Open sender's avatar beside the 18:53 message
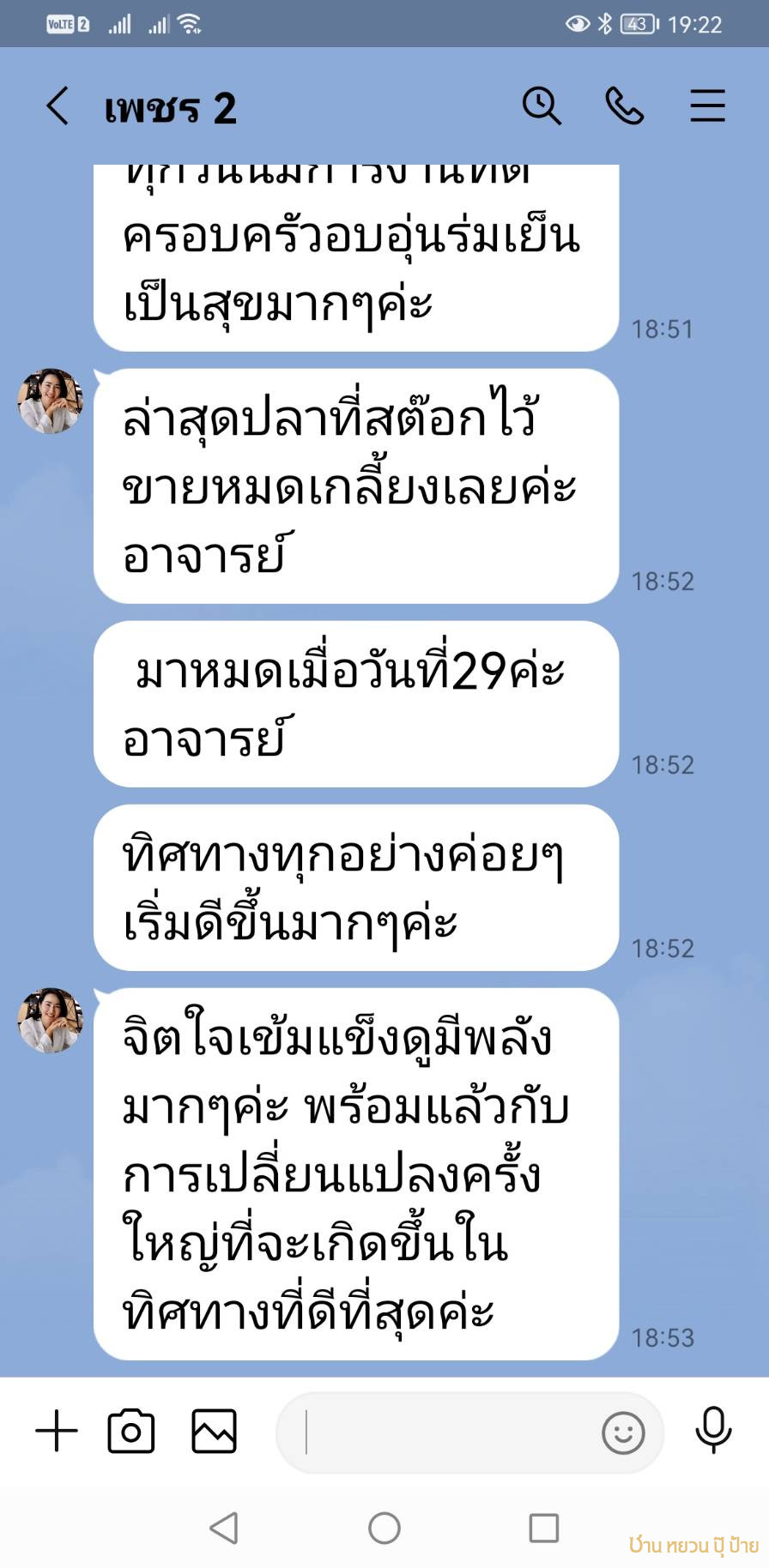The height and width of the screenshot is (1568, 769). [51, 1020]
